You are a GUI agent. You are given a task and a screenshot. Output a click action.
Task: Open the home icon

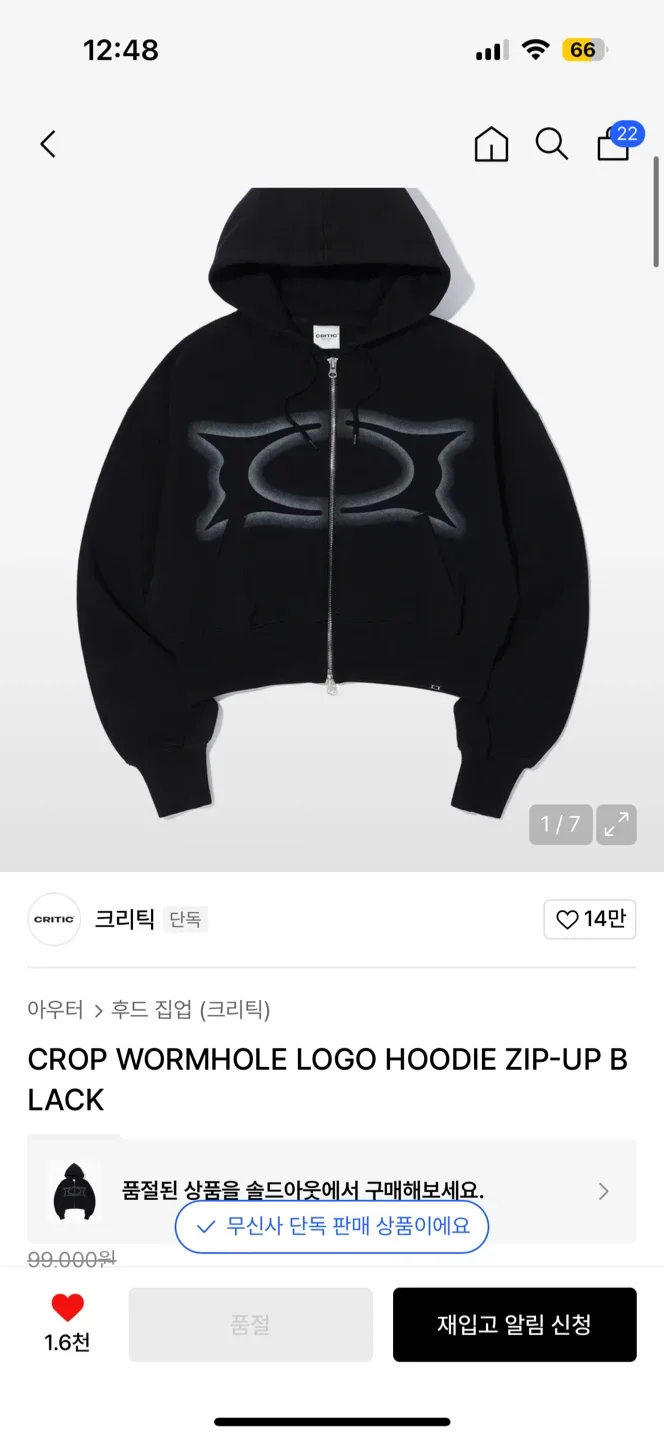491,144
